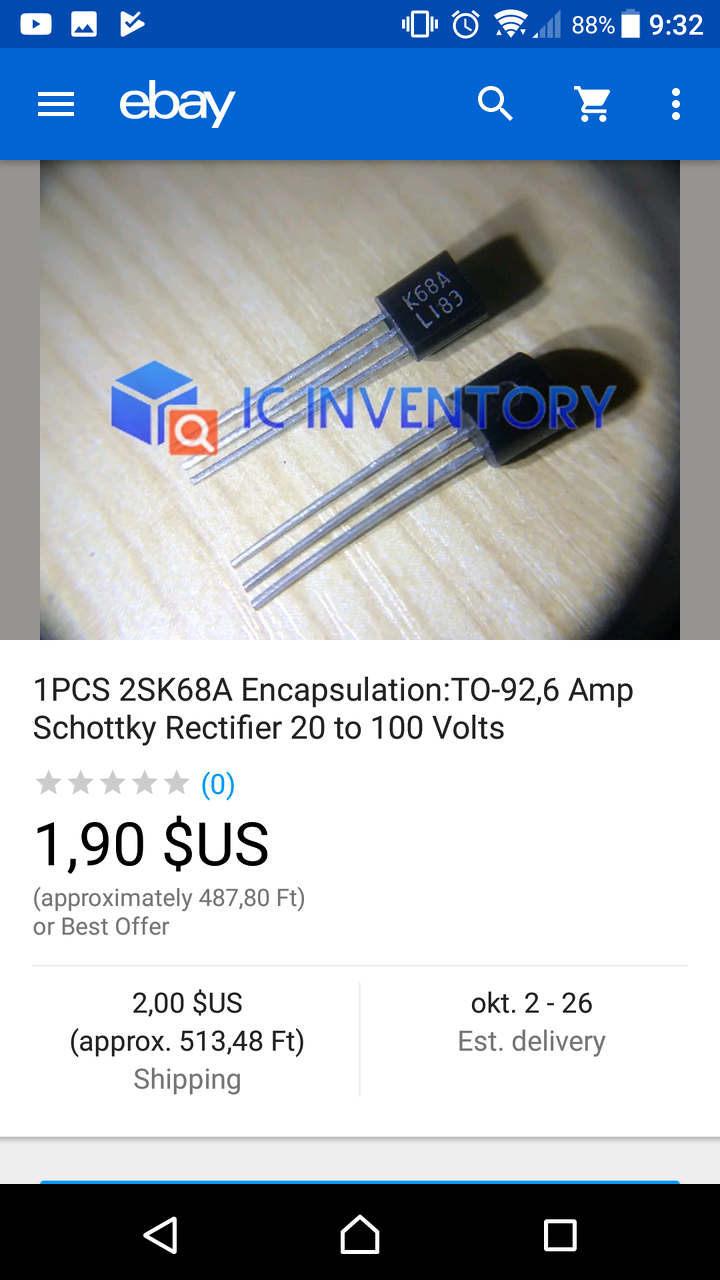This screenshot has width=720, height=1280.
Task: Go to the device home screen
Action: 360,1235
